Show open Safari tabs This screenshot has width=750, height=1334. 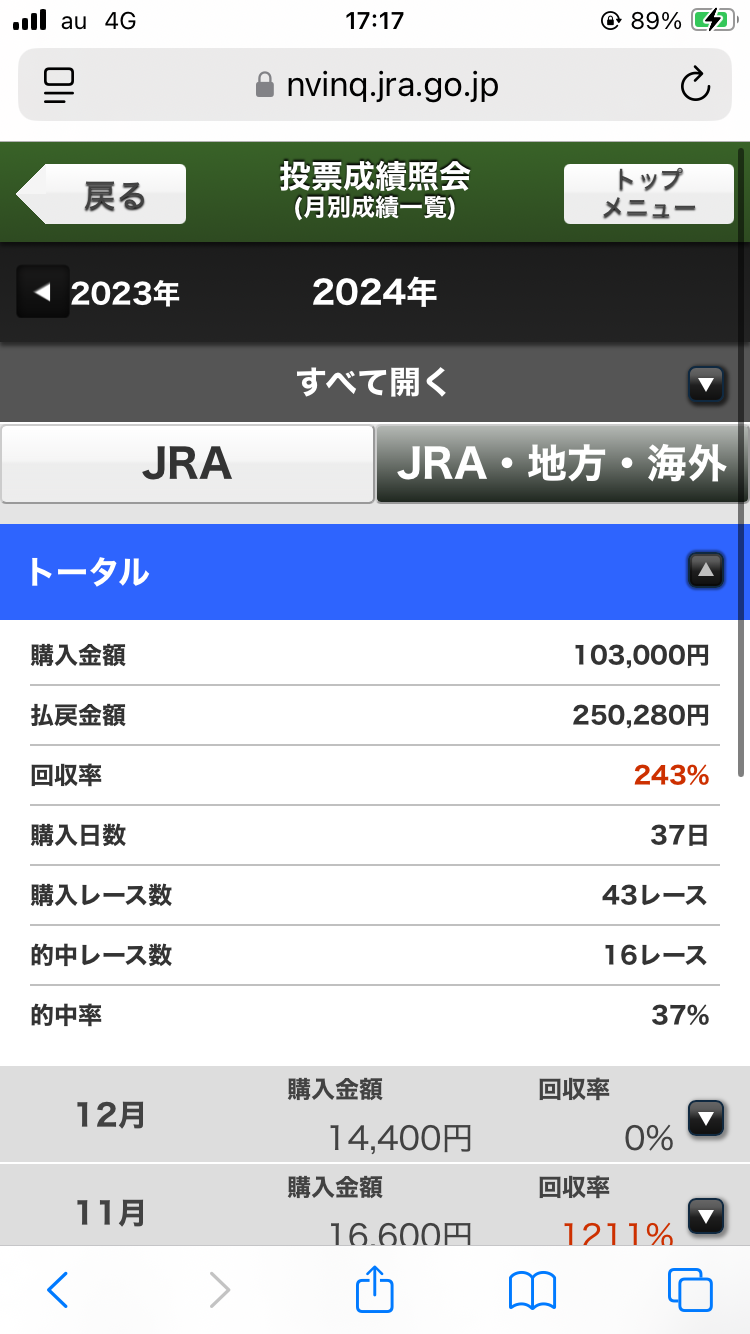(x=690, y=1290)
